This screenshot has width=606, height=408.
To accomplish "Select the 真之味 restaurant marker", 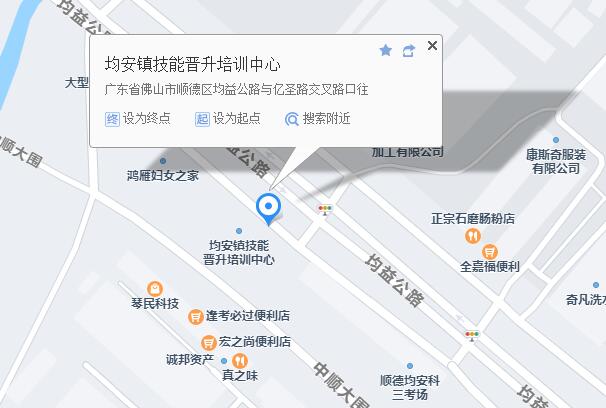I will point(239,360).
